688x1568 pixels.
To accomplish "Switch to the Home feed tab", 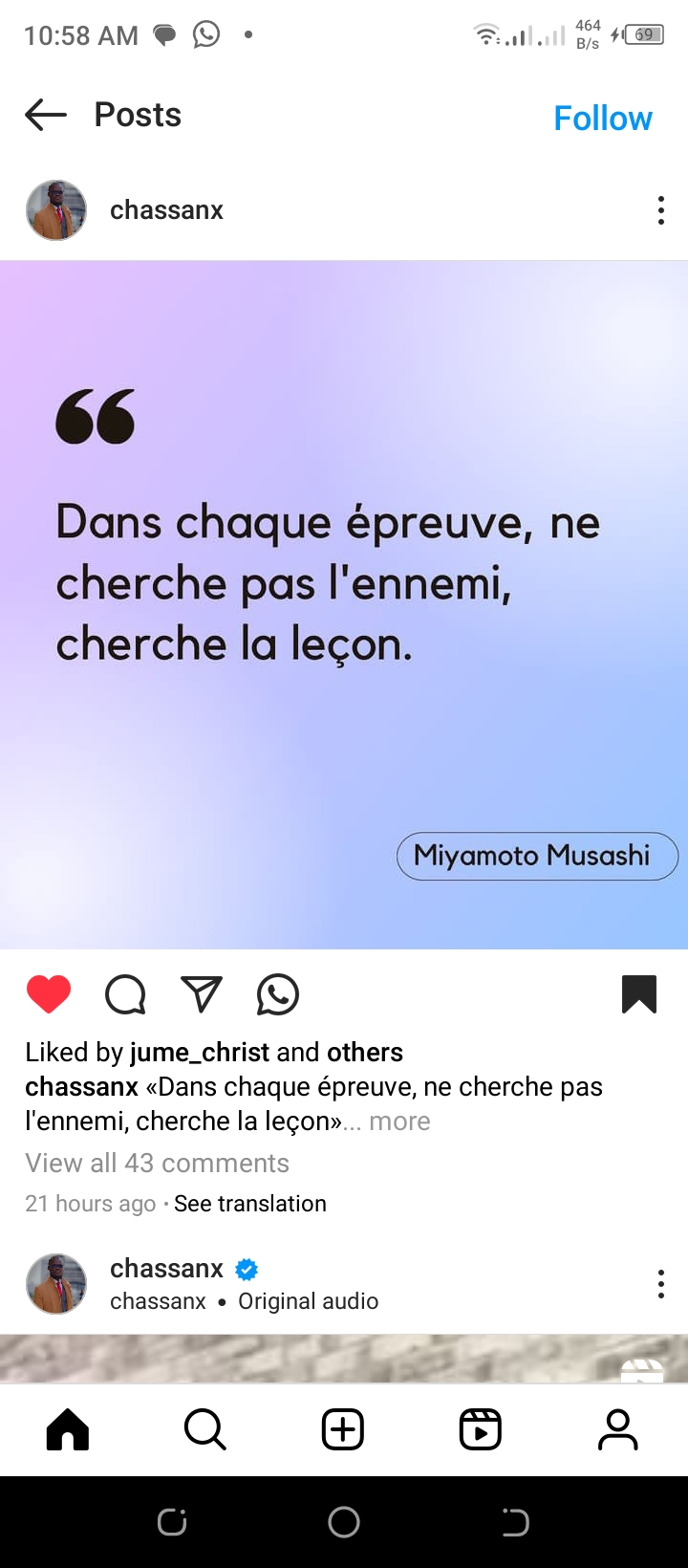I will (x=68, y=1430).
